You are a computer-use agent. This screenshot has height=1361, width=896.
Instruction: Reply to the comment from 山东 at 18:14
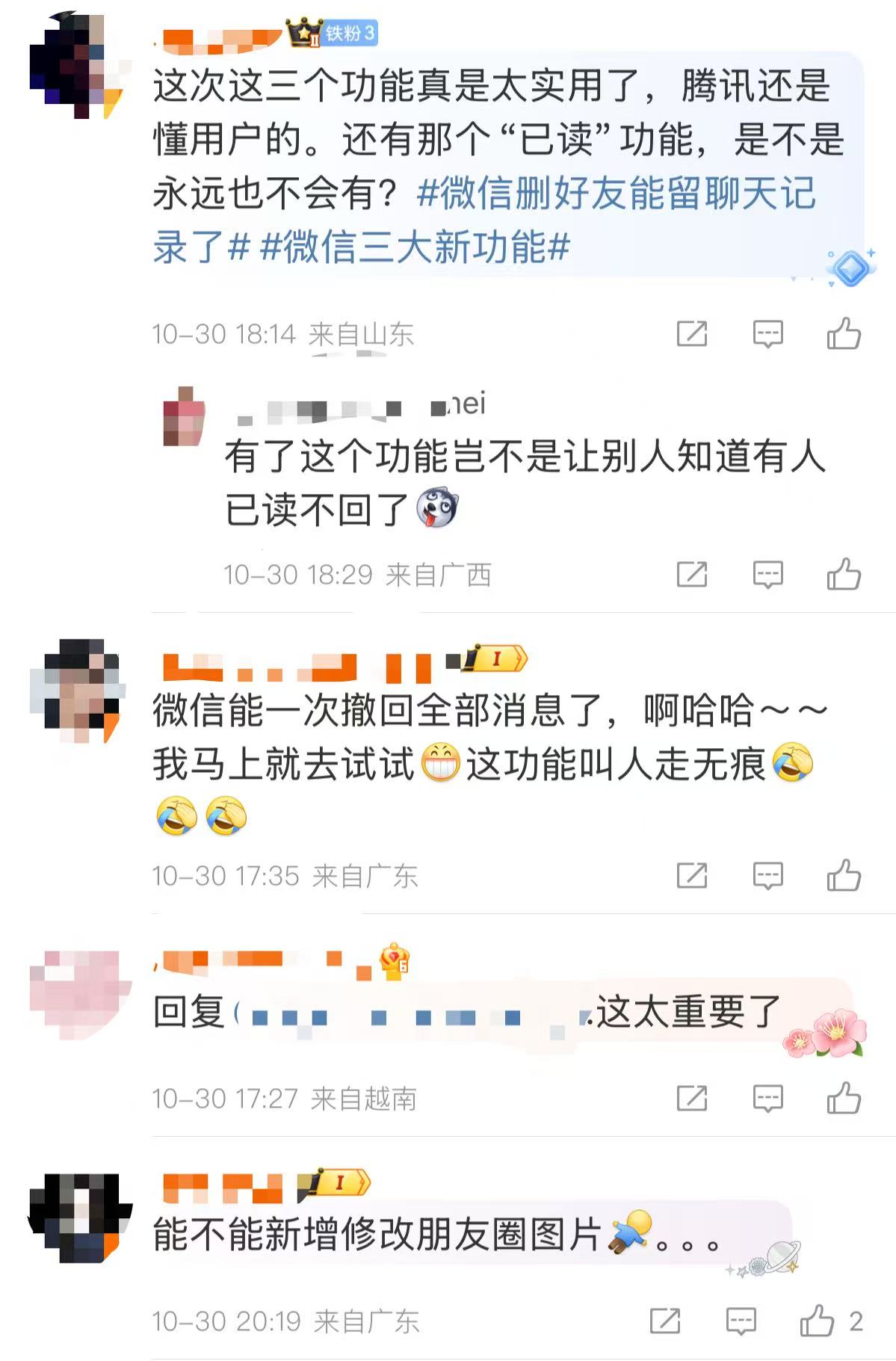767,333
